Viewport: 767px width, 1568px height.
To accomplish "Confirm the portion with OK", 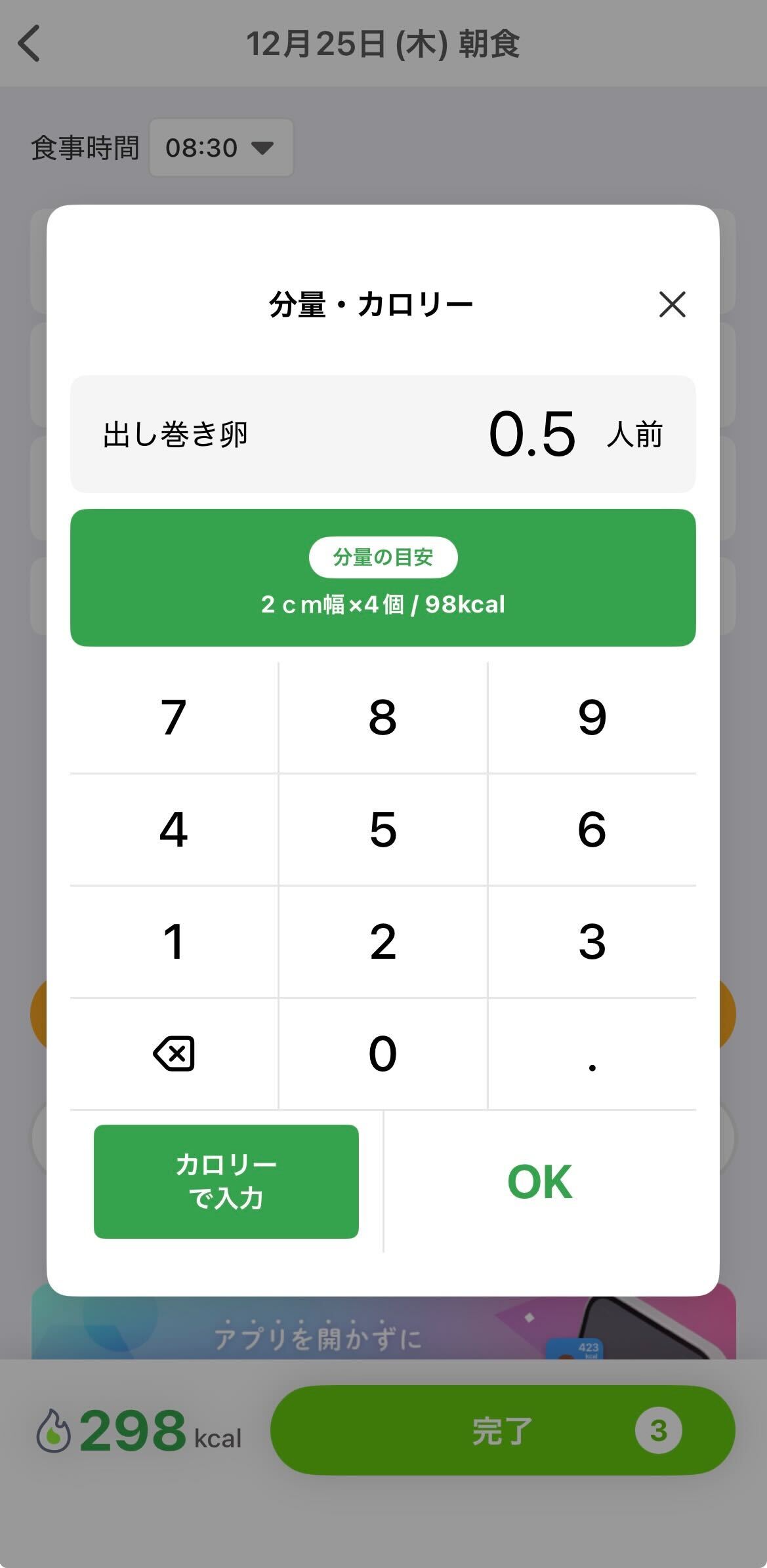I will pos(540,1181).
